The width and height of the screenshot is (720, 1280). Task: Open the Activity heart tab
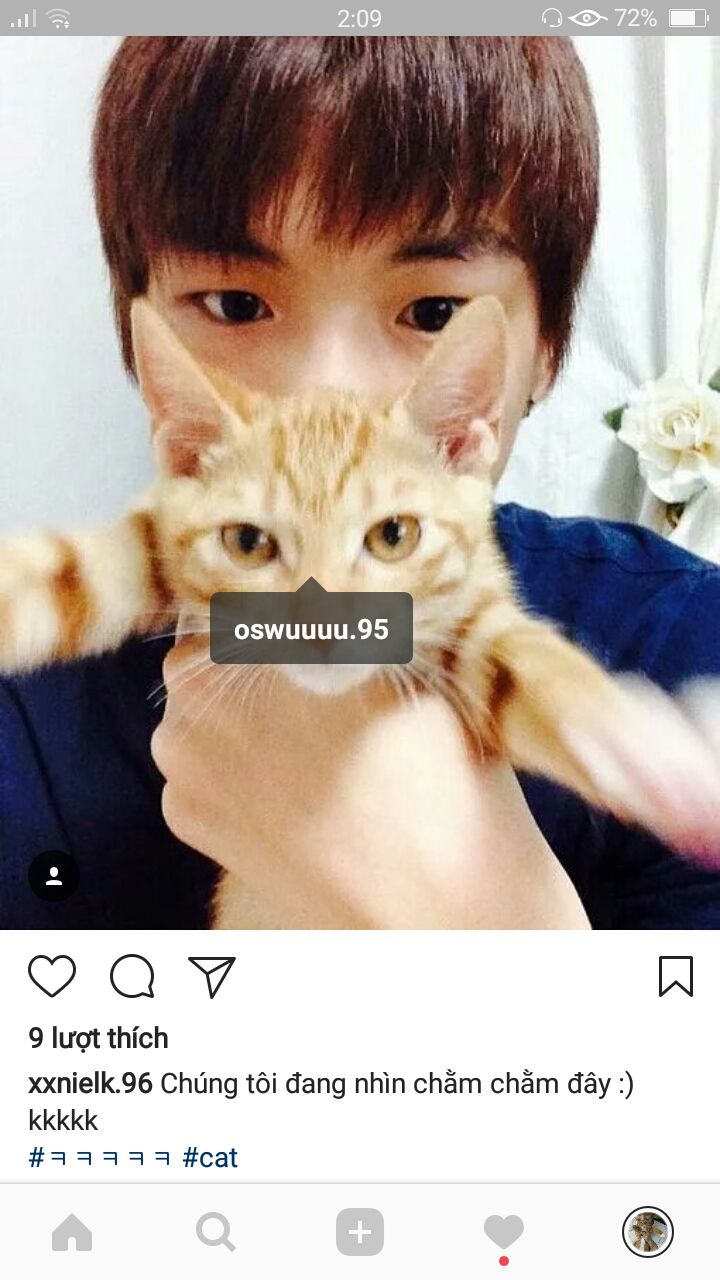point(504,1232)
